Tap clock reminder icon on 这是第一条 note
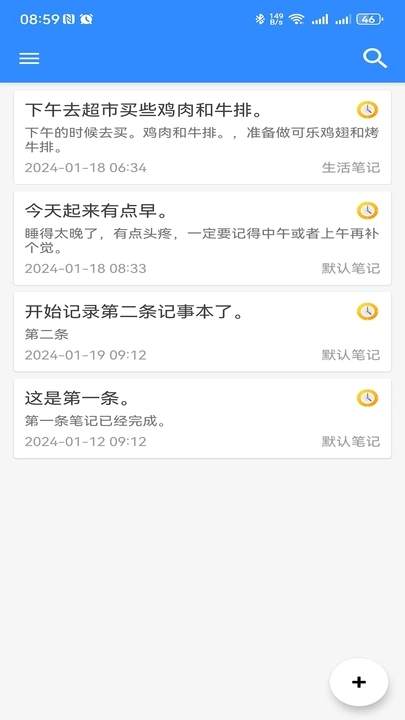 pyautogui.click(x=367, y=398)
